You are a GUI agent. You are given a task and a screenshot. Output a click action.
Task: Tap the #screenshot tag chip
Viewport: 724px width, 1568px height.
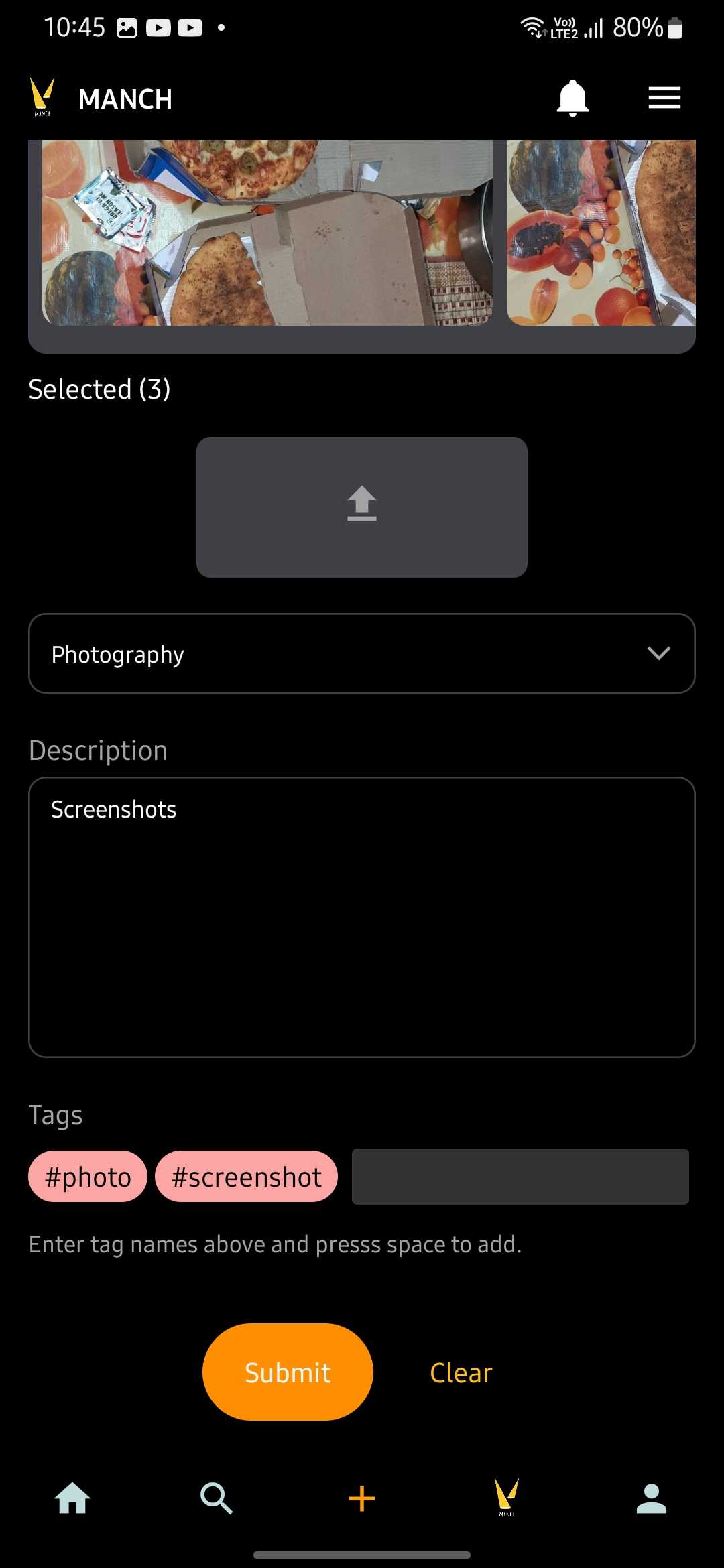coord(246,1177)
